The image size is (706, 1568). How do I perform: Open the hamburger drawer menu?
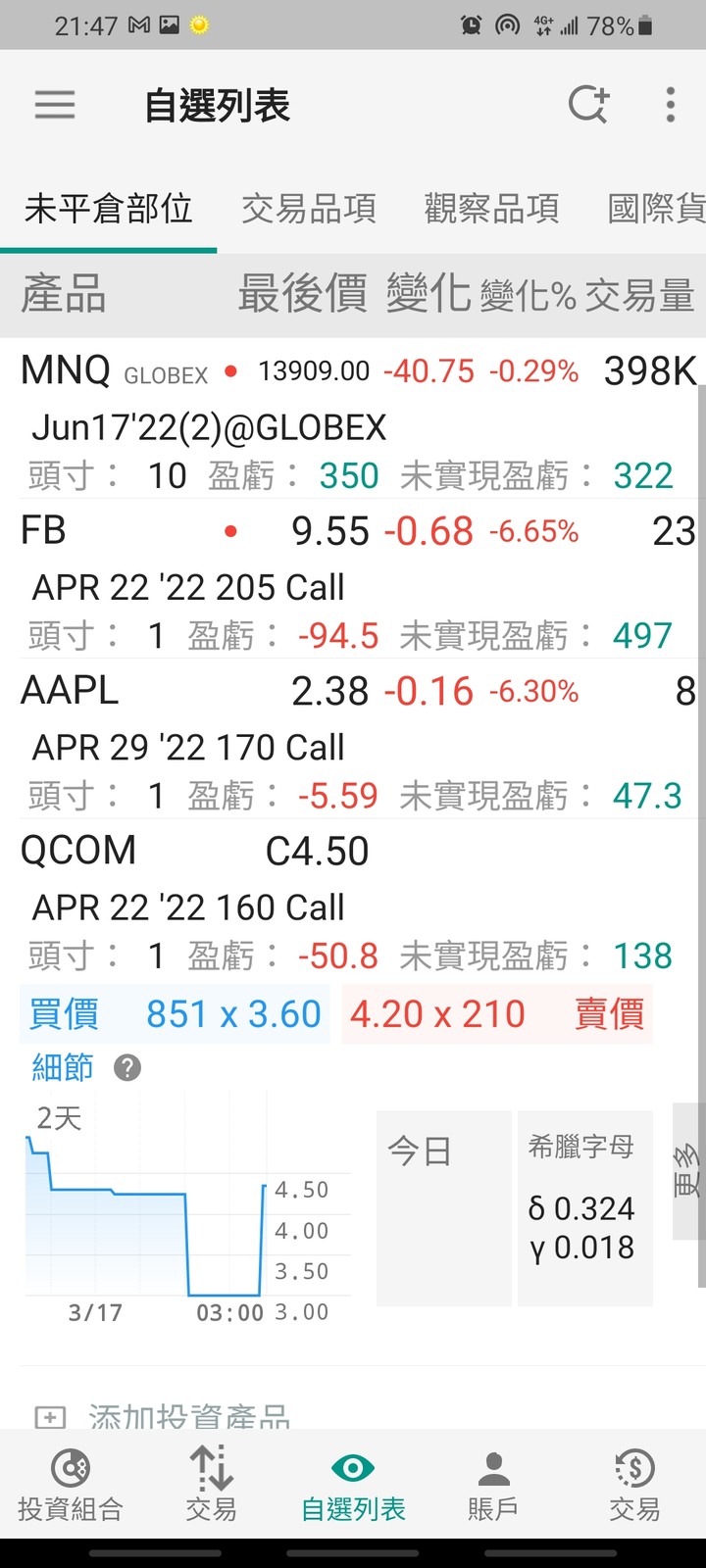point(55,105)
